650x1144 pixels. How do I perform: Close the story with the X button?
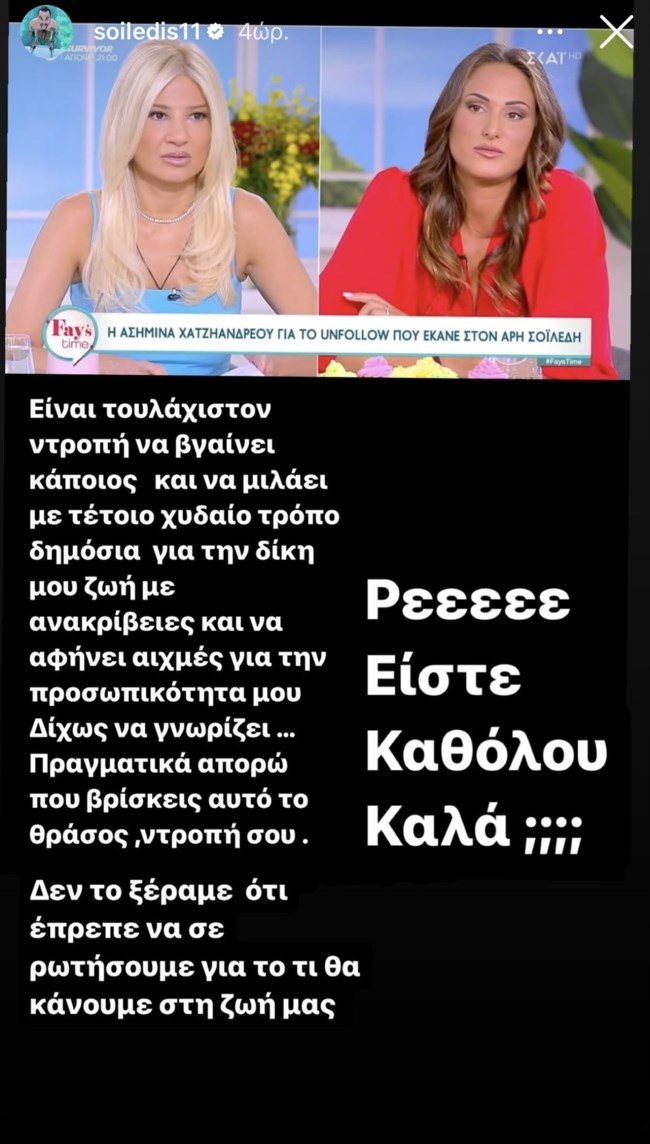pyautogui.click(x=615, y=31)
